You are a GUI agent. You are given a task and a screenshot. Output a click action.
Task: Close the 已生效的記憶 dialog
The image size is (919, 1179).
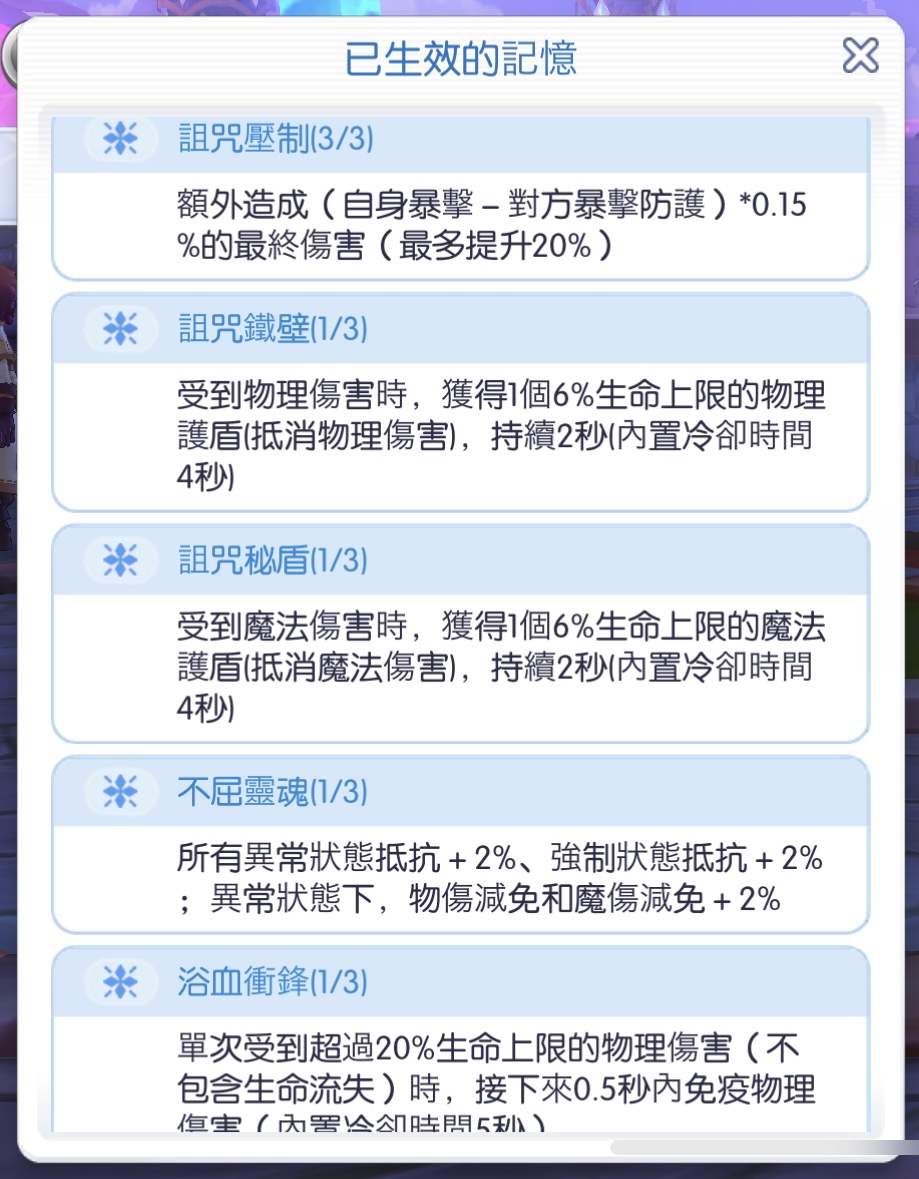(x=860, y=56)
